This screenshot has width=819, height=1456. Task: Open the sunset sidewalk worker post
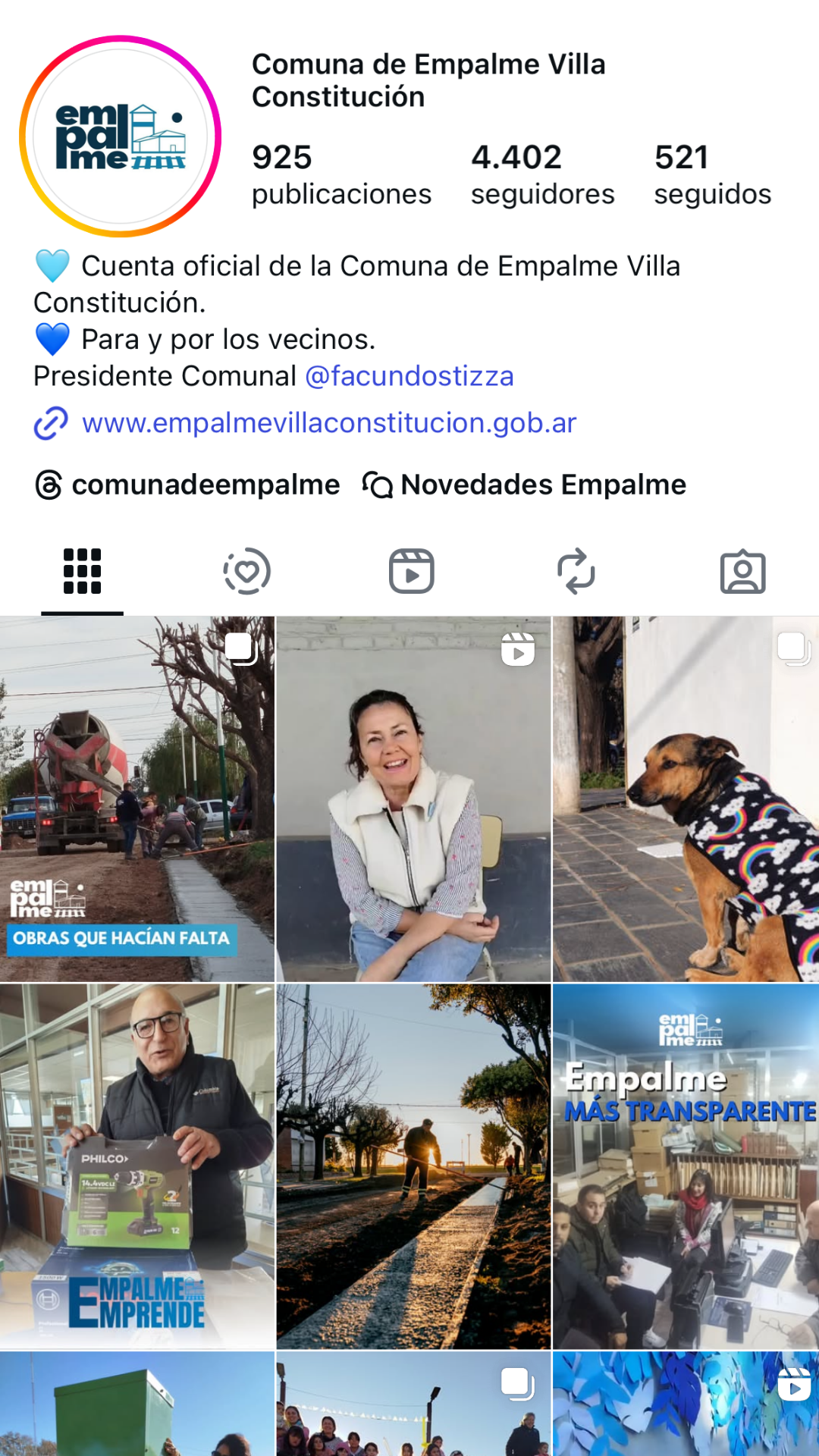point(413,1166)
